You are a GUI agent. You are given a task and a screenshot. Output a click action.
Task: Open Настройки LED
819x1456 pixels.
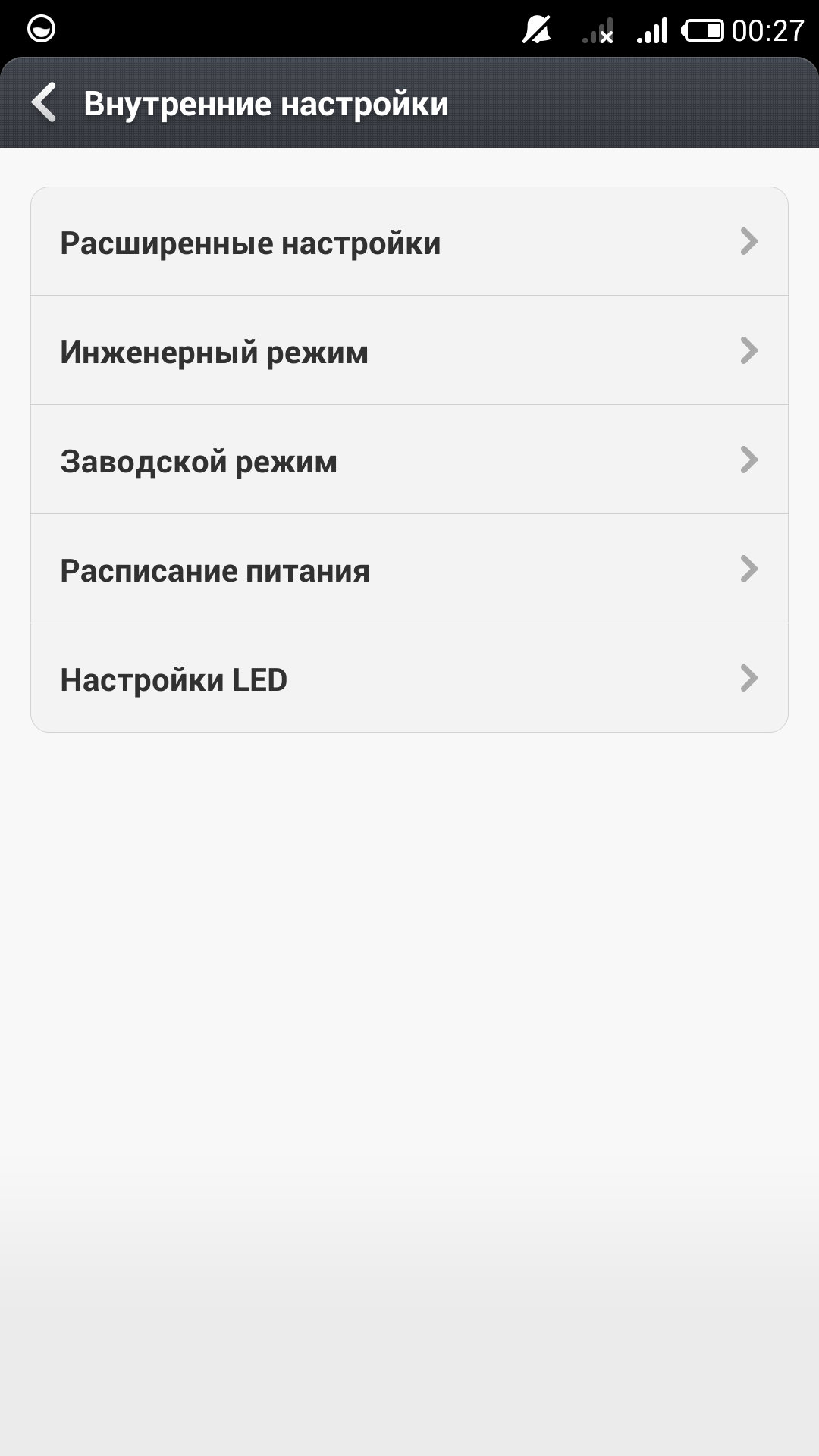tap(409, 679)
